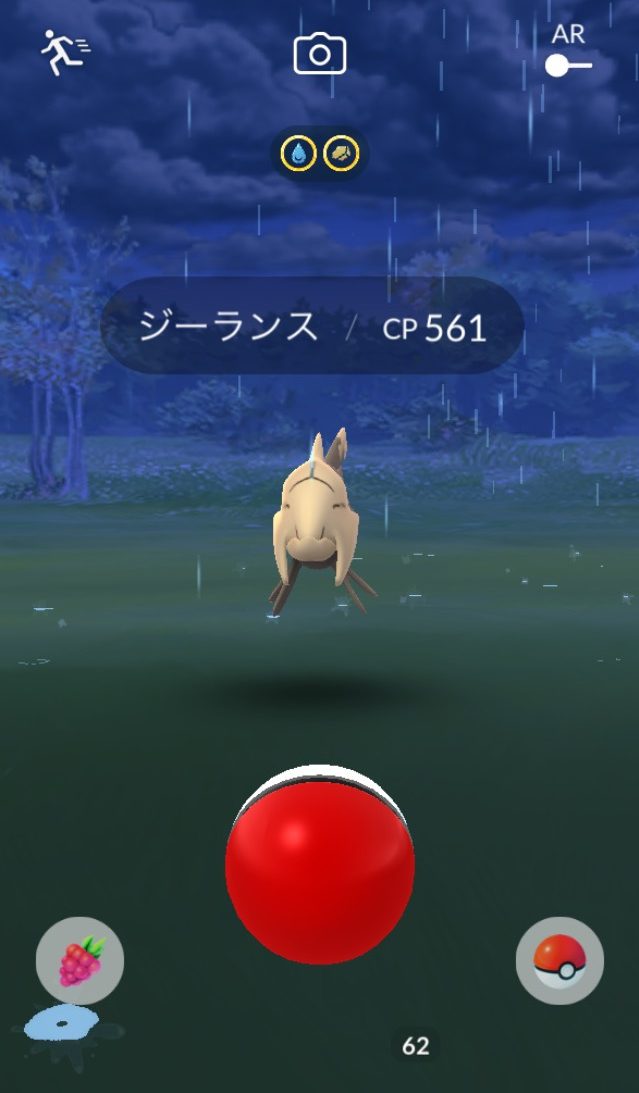Open the berry selection menu
Screen dimensions: 639x1093
tap(80, 961)
